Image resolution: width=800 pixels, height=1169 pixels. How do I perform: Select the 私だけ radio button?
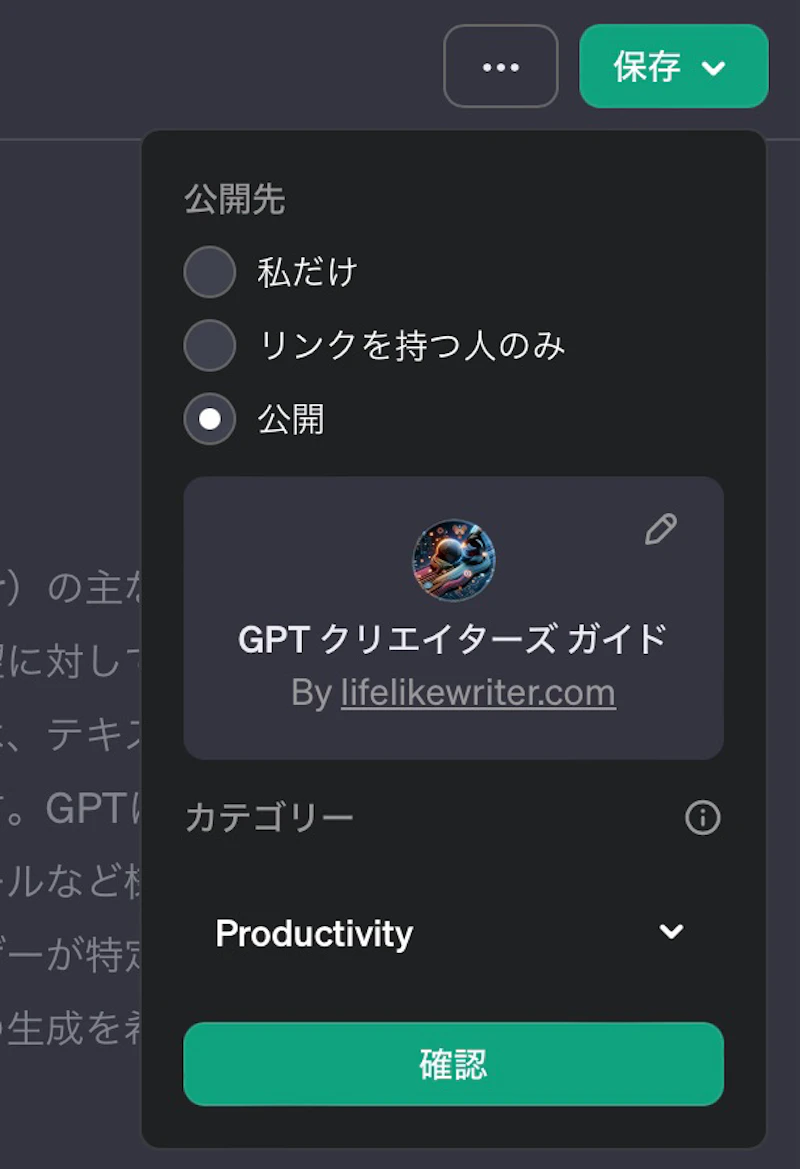(209, 271)
